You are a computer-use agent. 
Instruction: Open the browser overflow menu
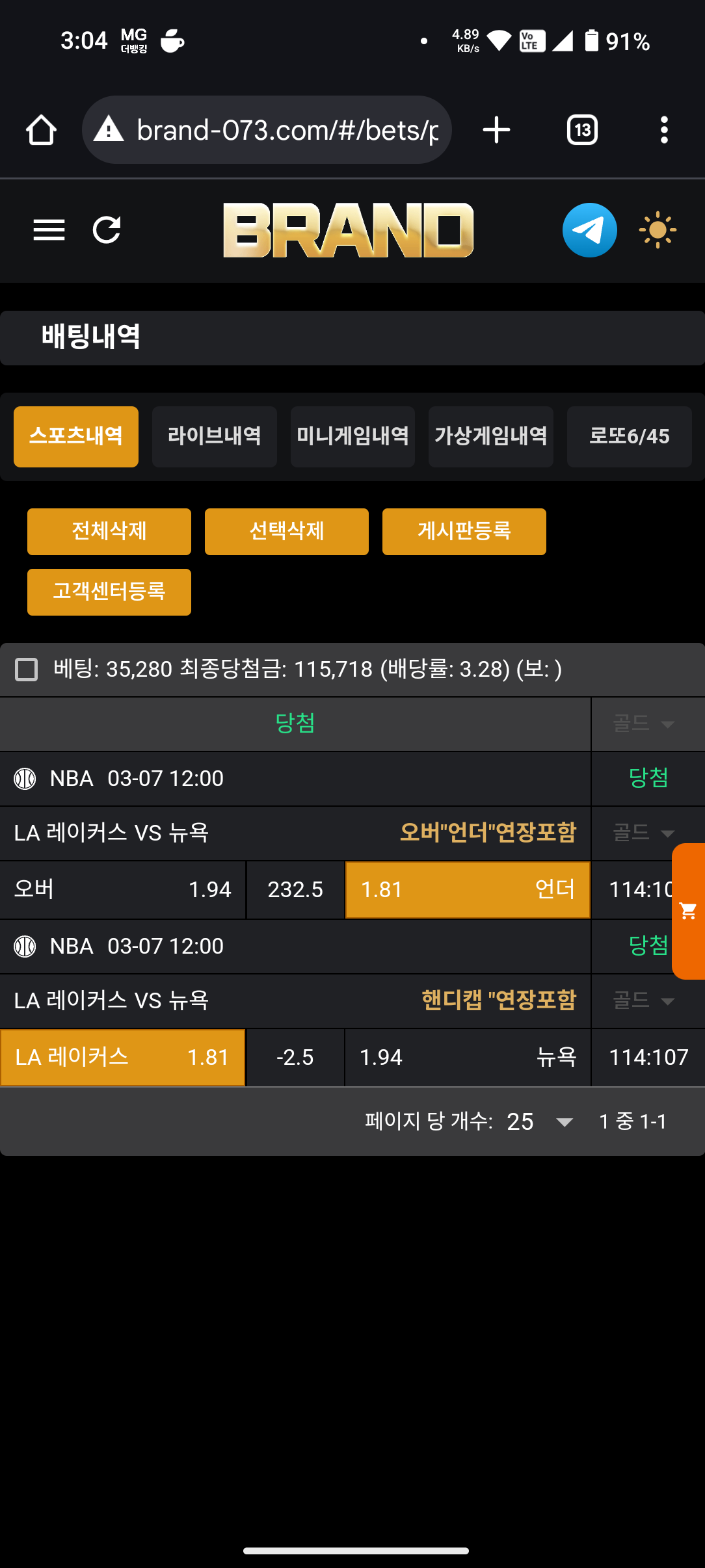coord(664,130)
